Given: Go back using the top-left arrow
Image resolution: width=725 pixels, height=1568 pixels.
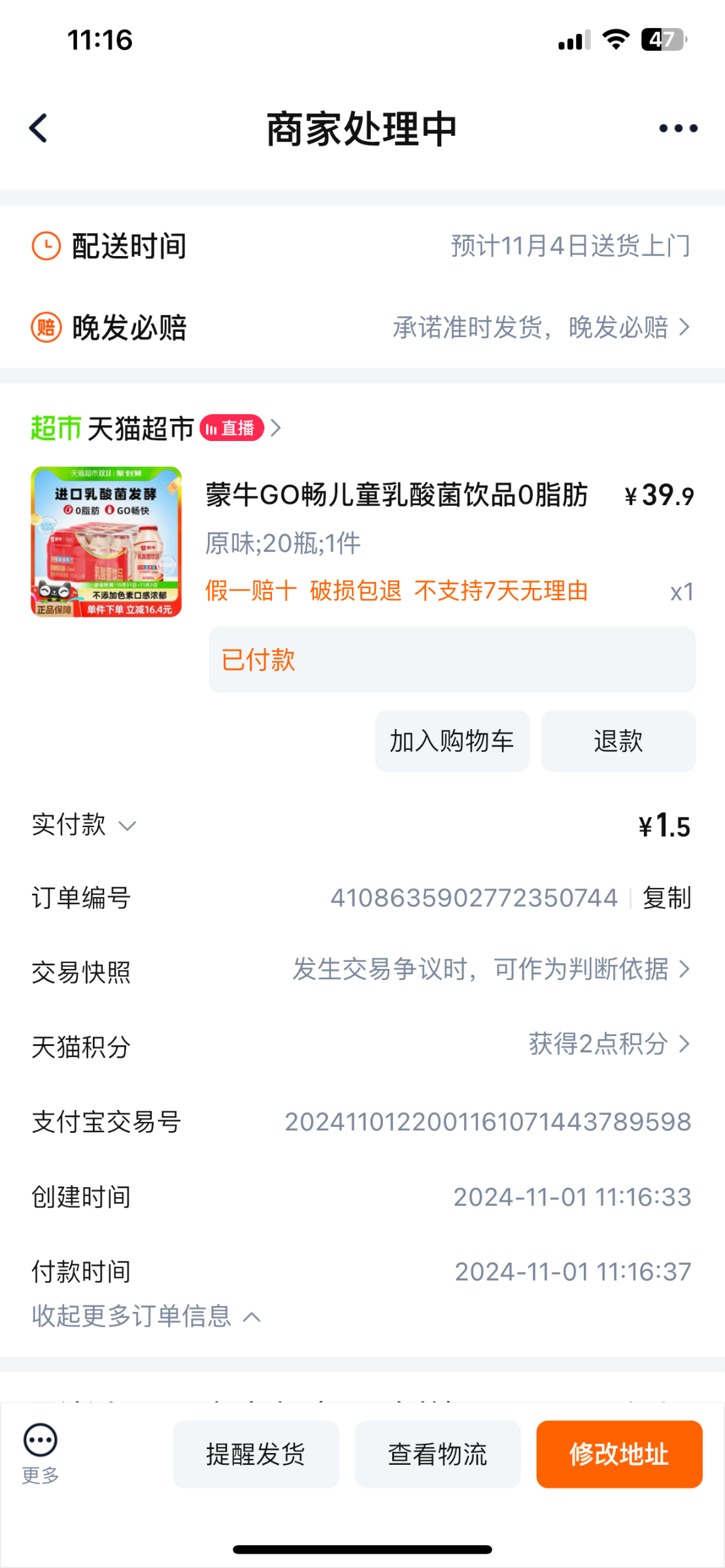Looking at the screenshot, I should tap(39, 128).
